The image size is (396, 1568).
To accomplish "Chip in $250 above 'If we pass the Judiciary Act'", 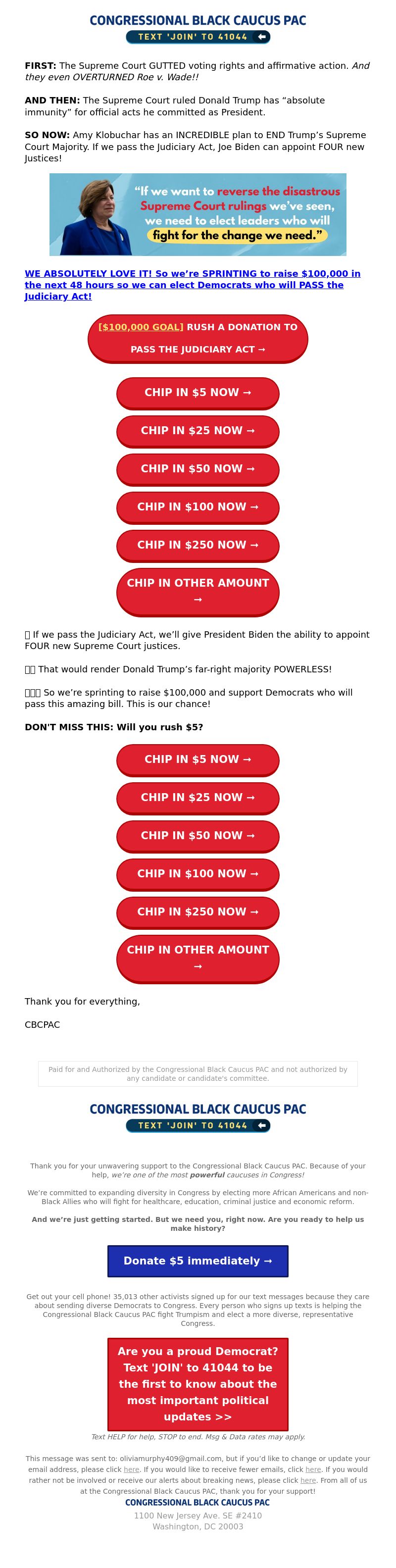I will pyautogui.click(x=198, y=545).
